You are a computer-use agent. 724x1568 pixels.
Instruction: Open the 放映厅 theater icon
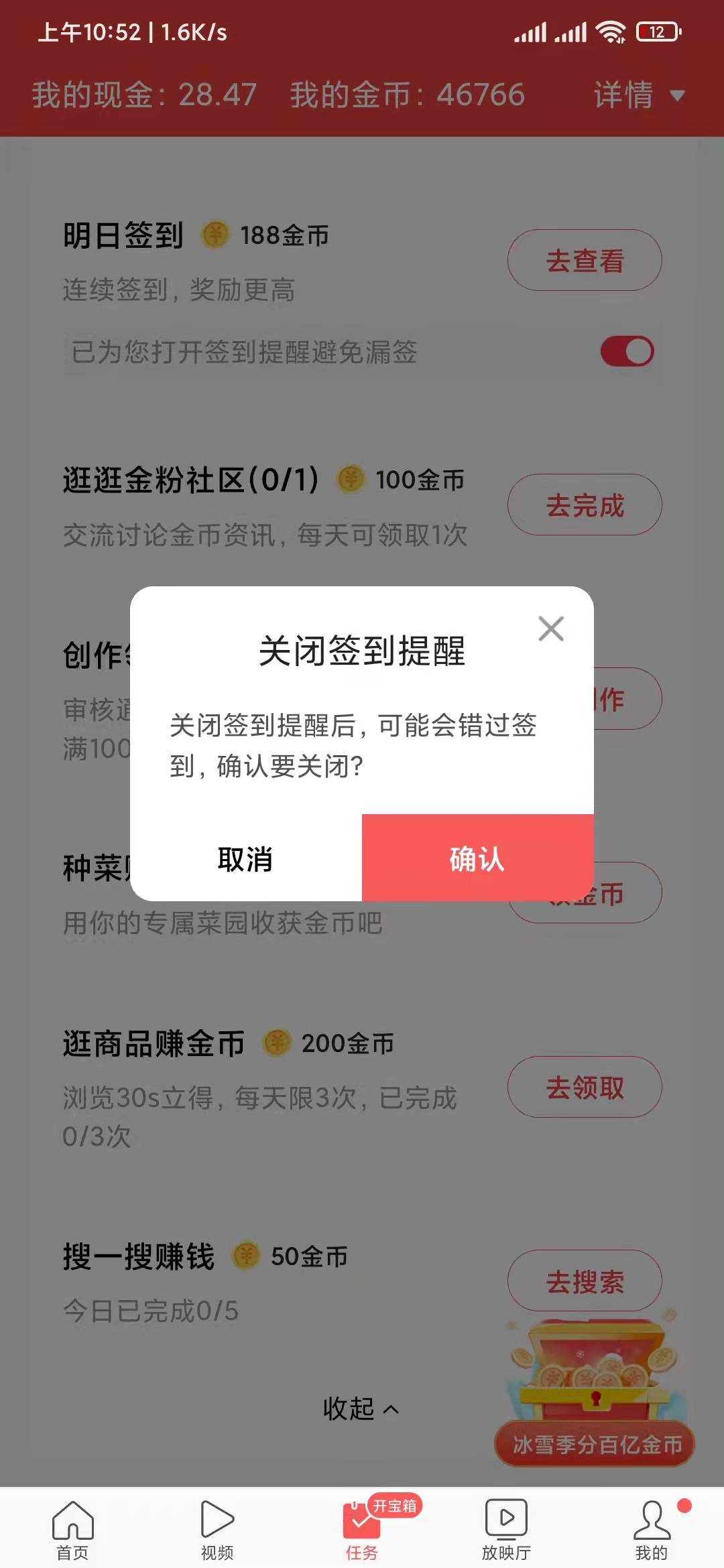point(506,1521)
